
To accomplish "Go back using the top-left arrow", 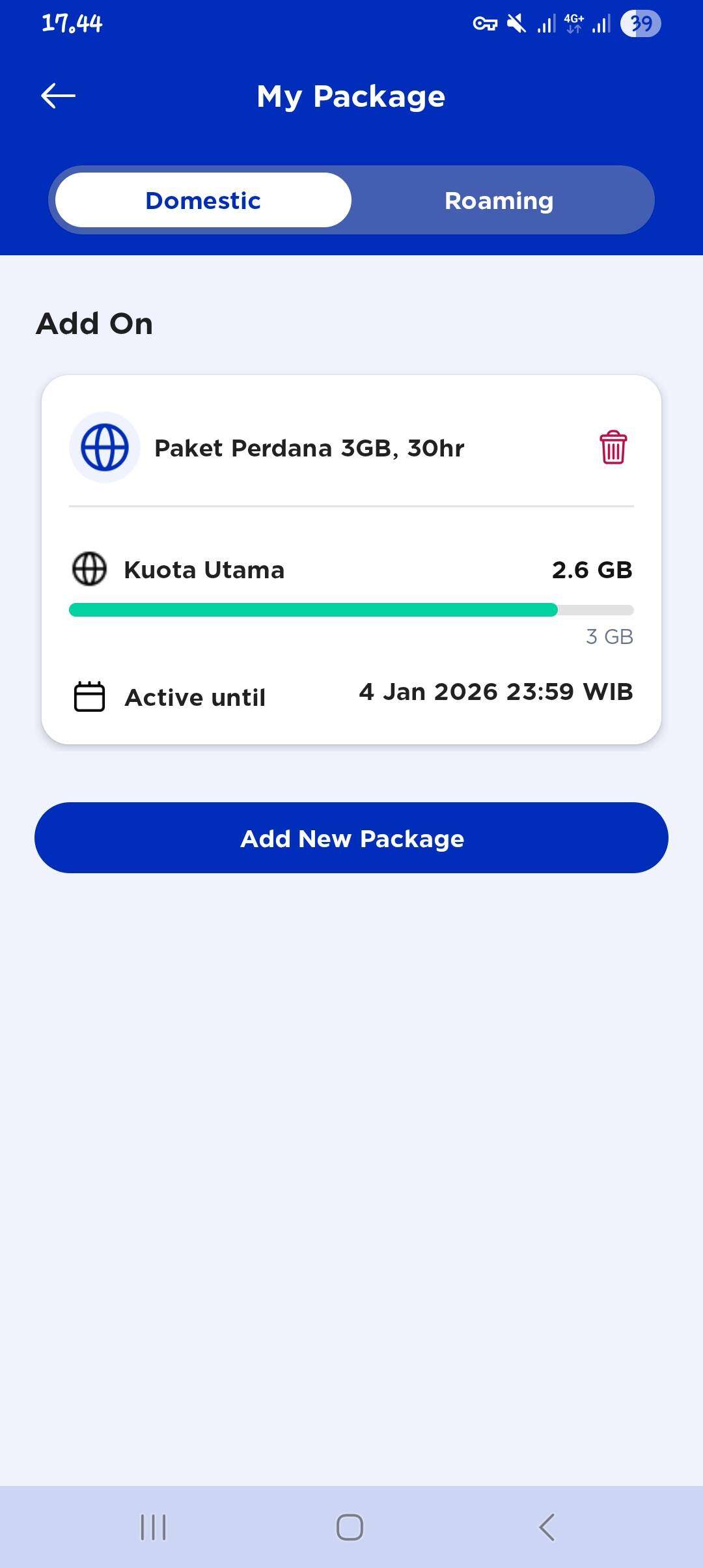I will (x=58, y=96).
